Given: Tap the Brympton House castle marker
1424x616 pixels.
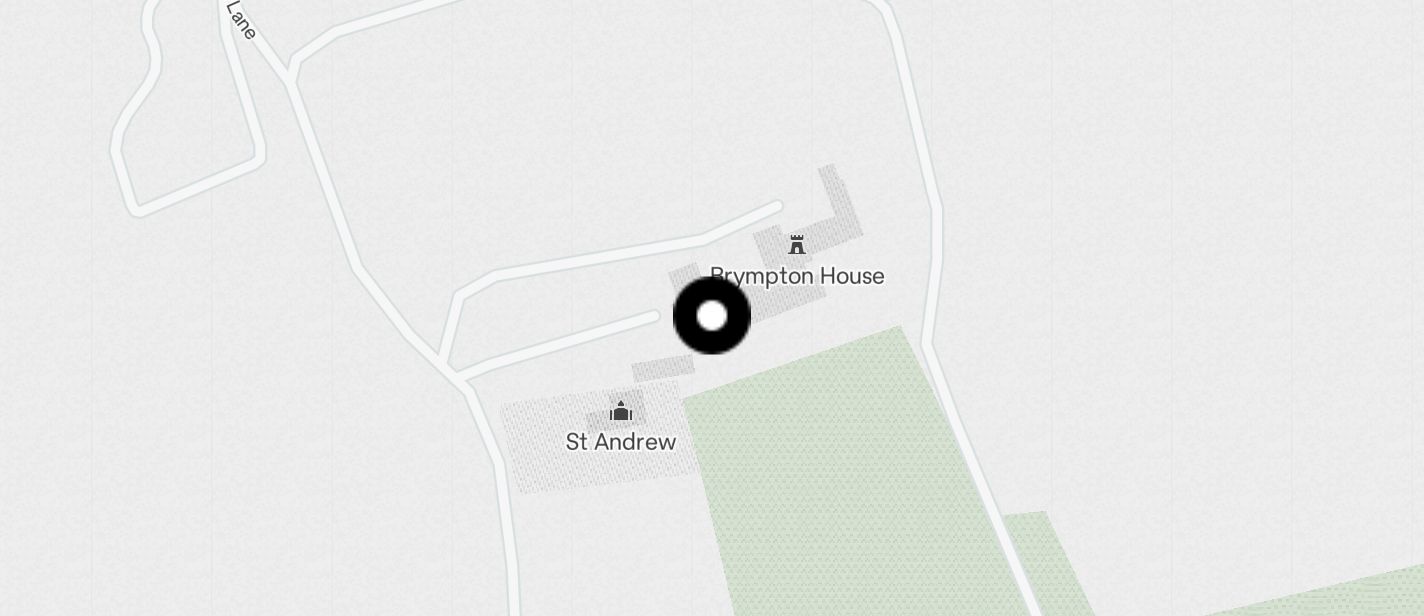Looking at the screenshot, I should tap(797, 245).
